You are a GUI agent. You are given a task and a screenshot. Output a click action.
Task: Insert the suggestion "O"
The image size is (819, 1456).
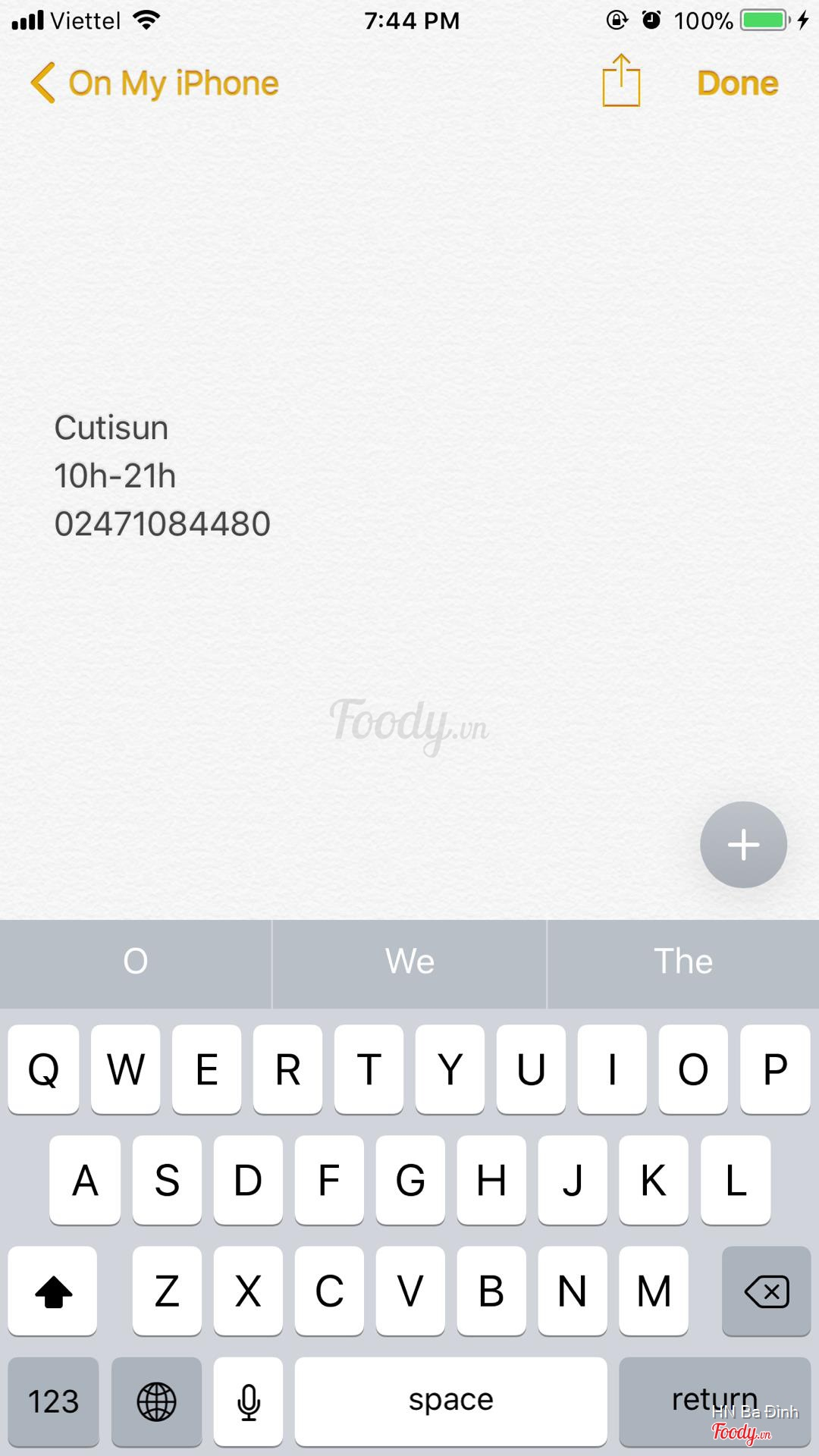tap(136, 962)
